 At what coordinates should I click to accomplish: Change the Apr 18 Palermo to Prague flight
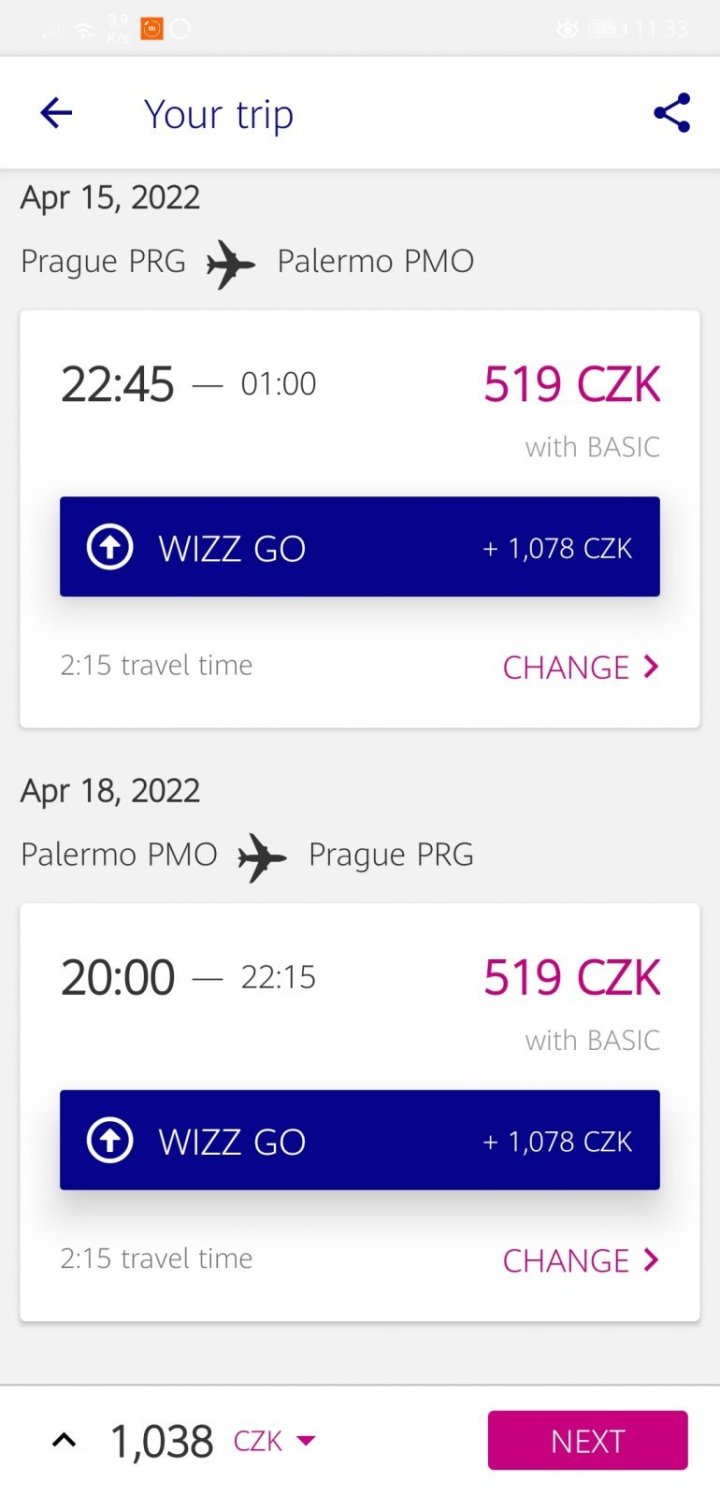(580, 1260)
